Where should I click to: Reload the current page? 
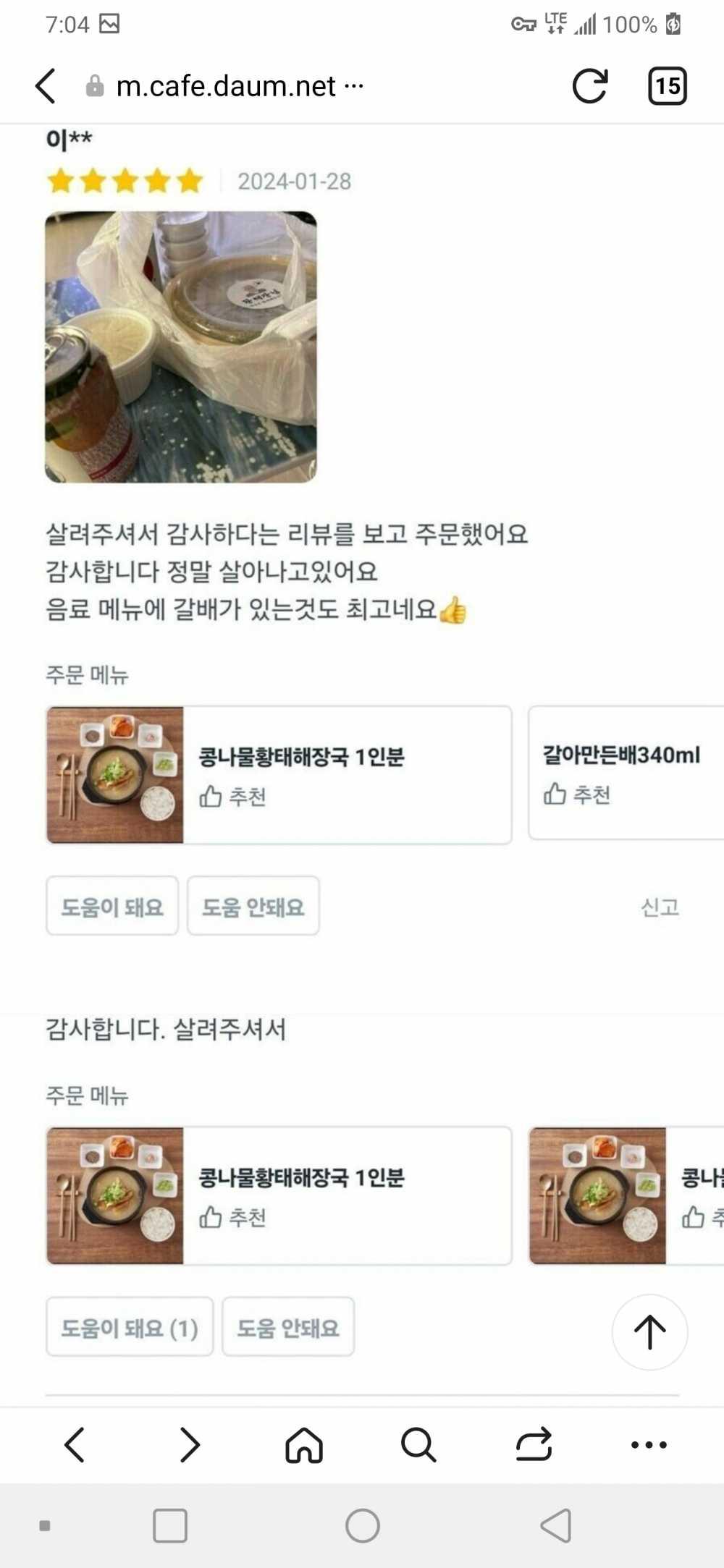pyautogui.click(x=589, y=86)
